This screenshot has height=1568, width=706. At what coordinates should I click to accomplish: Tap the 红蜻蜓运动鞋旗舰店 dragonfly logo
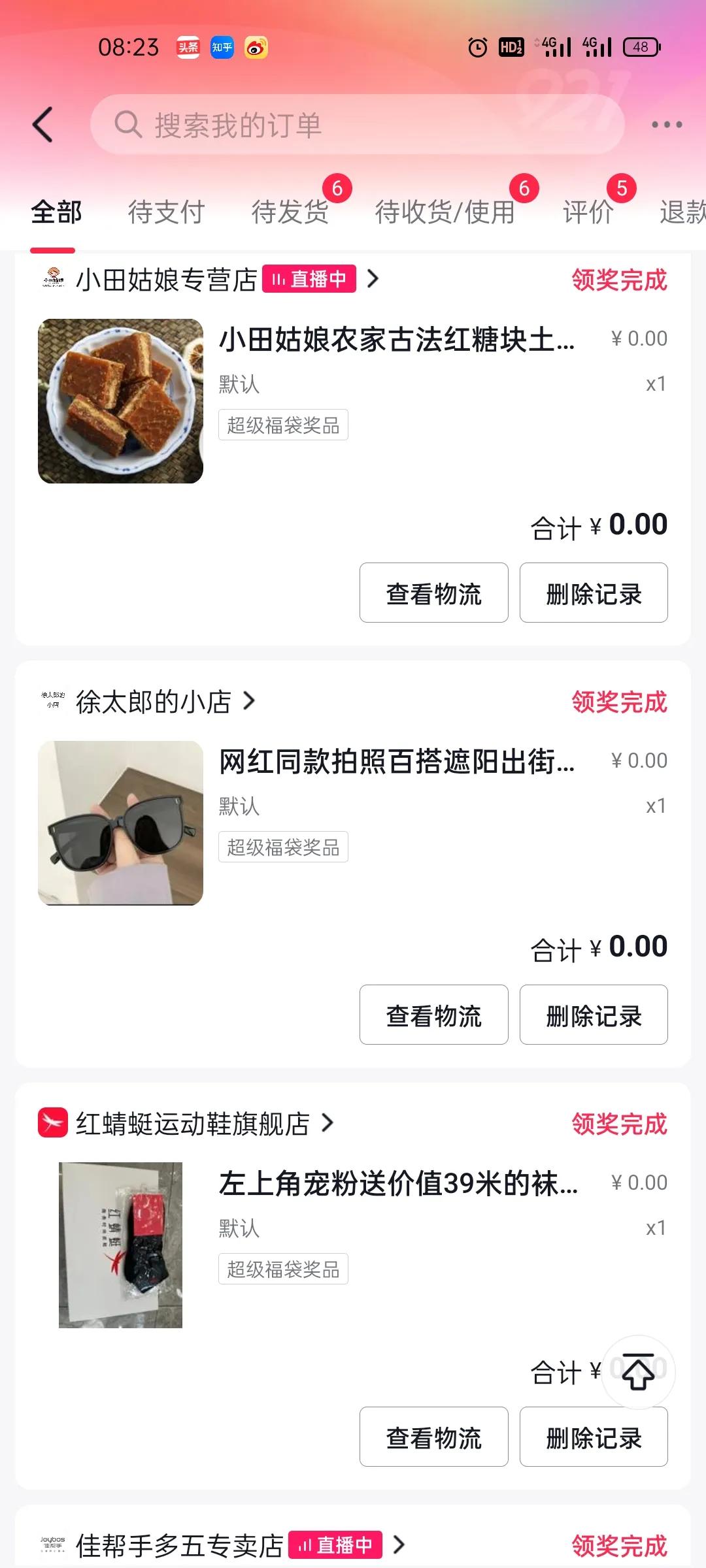click(x=54, y=1124)
